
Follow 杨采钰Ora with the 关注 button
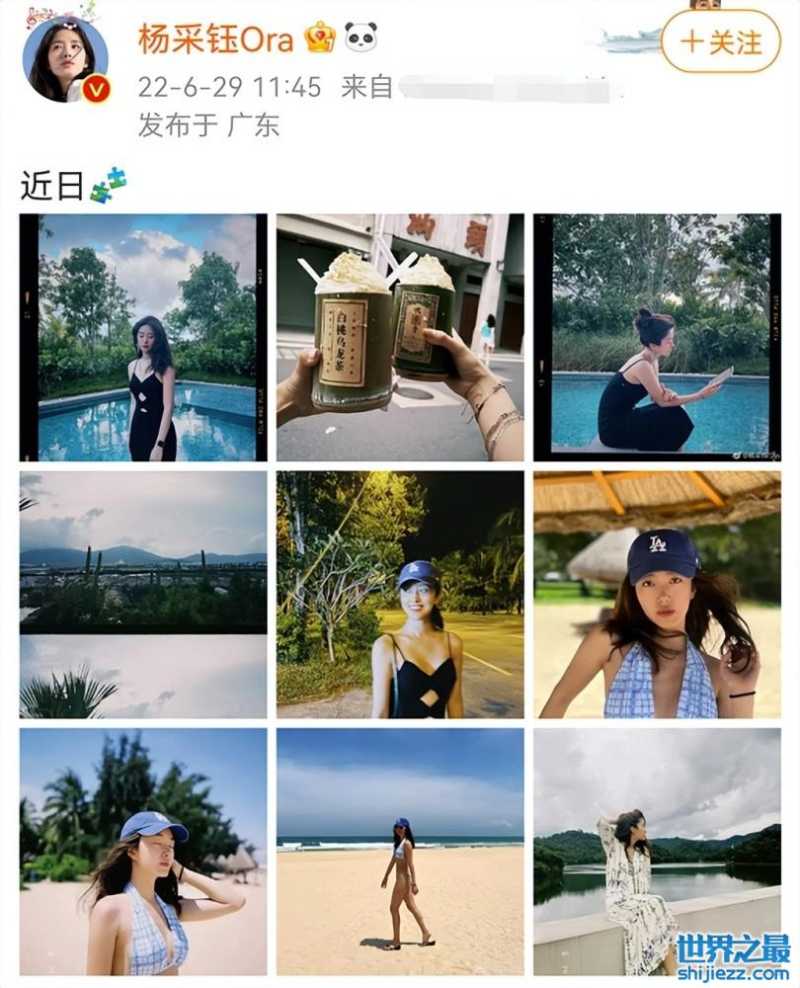click(x=720, y=42)
